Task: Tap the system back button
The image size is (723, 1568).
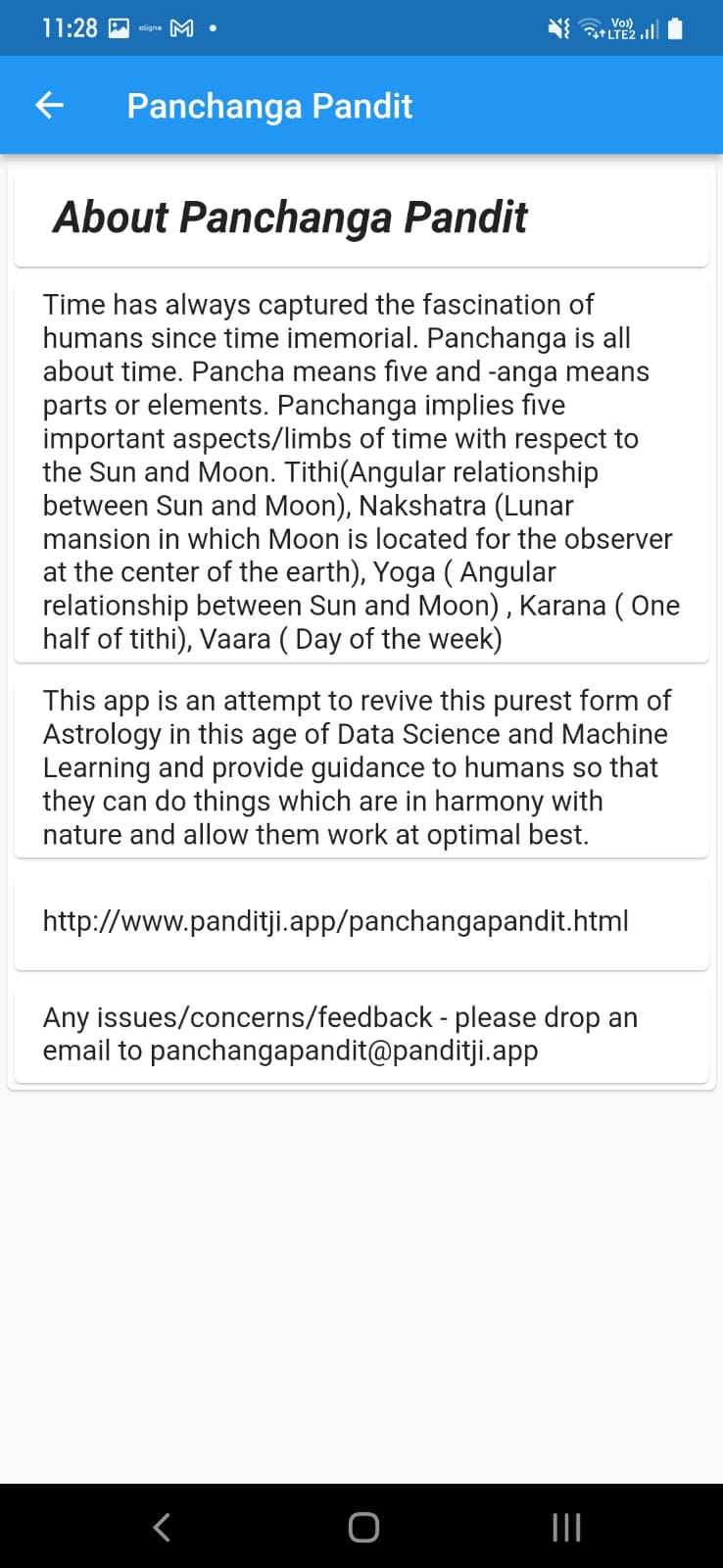Action: pos(163,1526)
